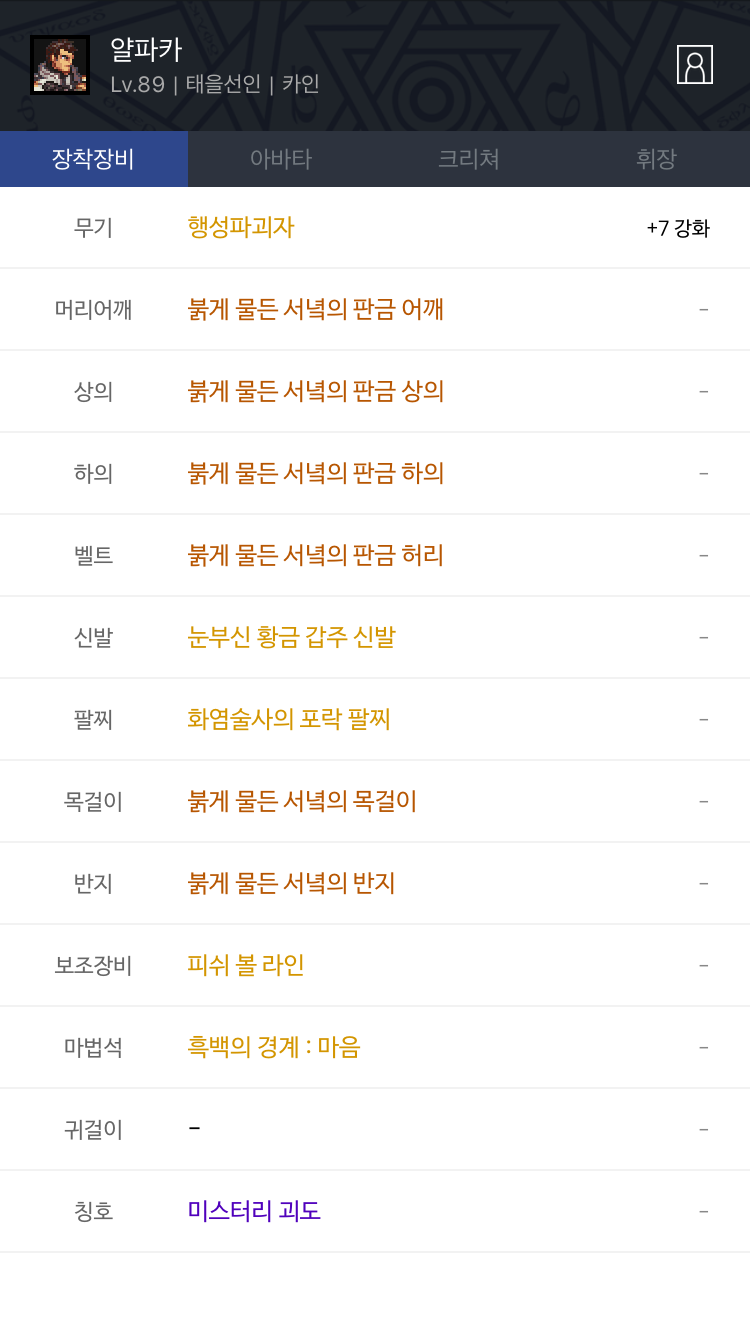
Task: Tap 붉게 물든 서녘의 목걸이
Action: pos(302,801)
